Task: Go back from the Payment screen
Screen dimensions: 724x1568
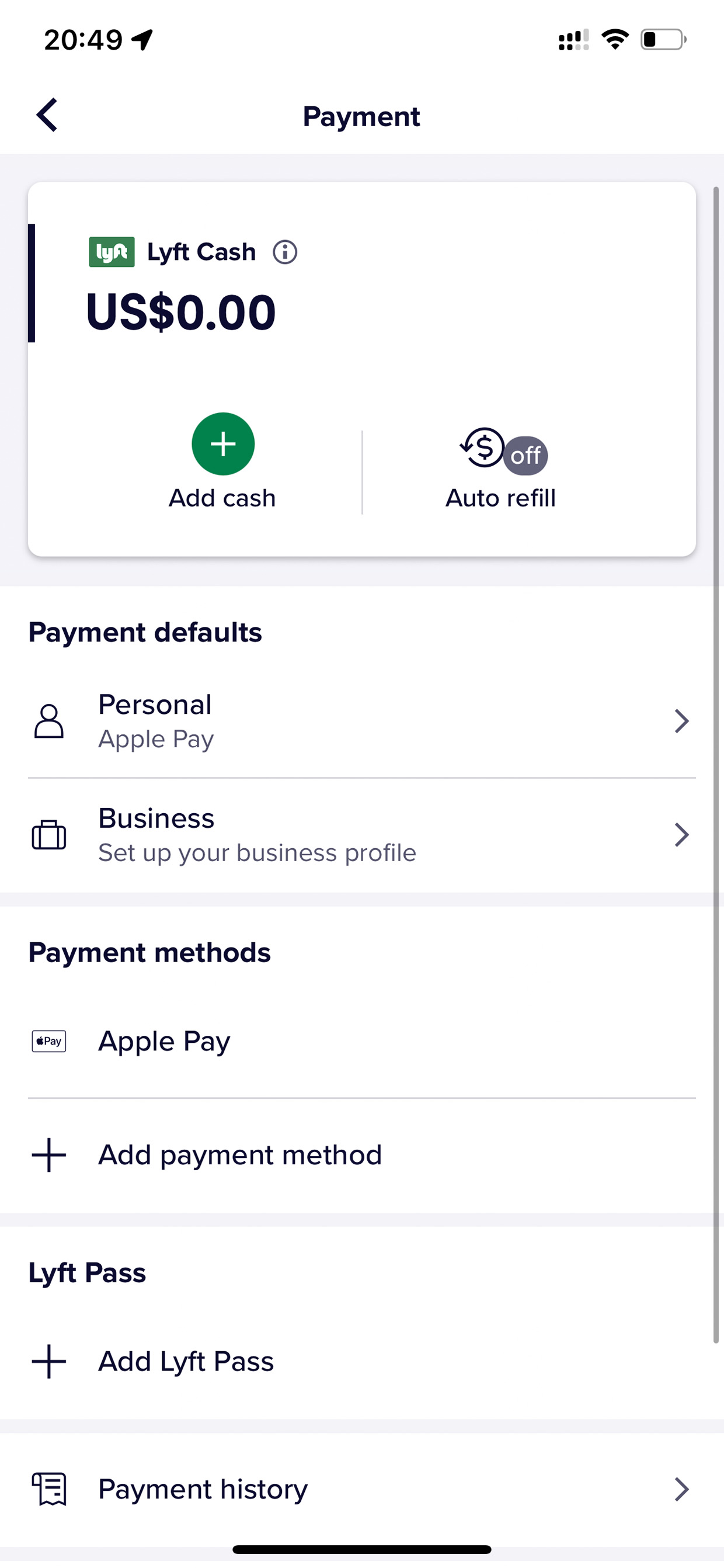Action: (47, 115)
